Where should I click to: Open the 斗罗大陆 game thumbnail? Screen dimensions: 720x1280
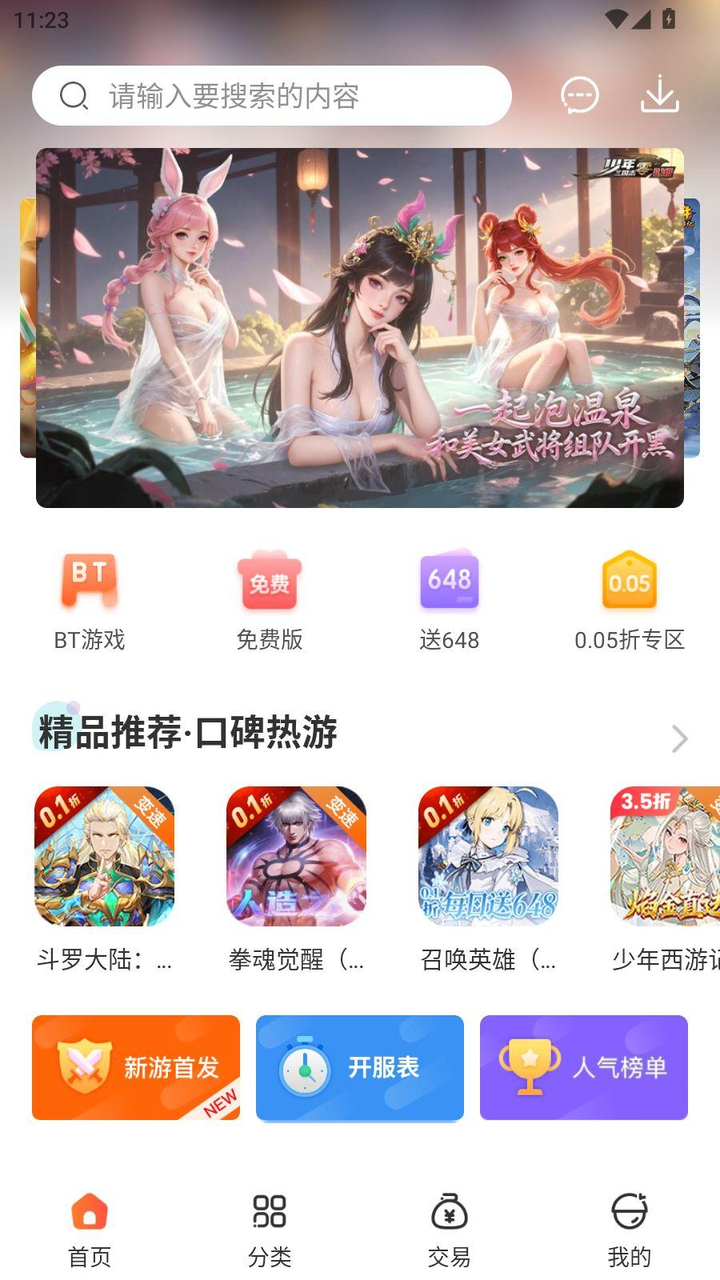click(105, 856)
